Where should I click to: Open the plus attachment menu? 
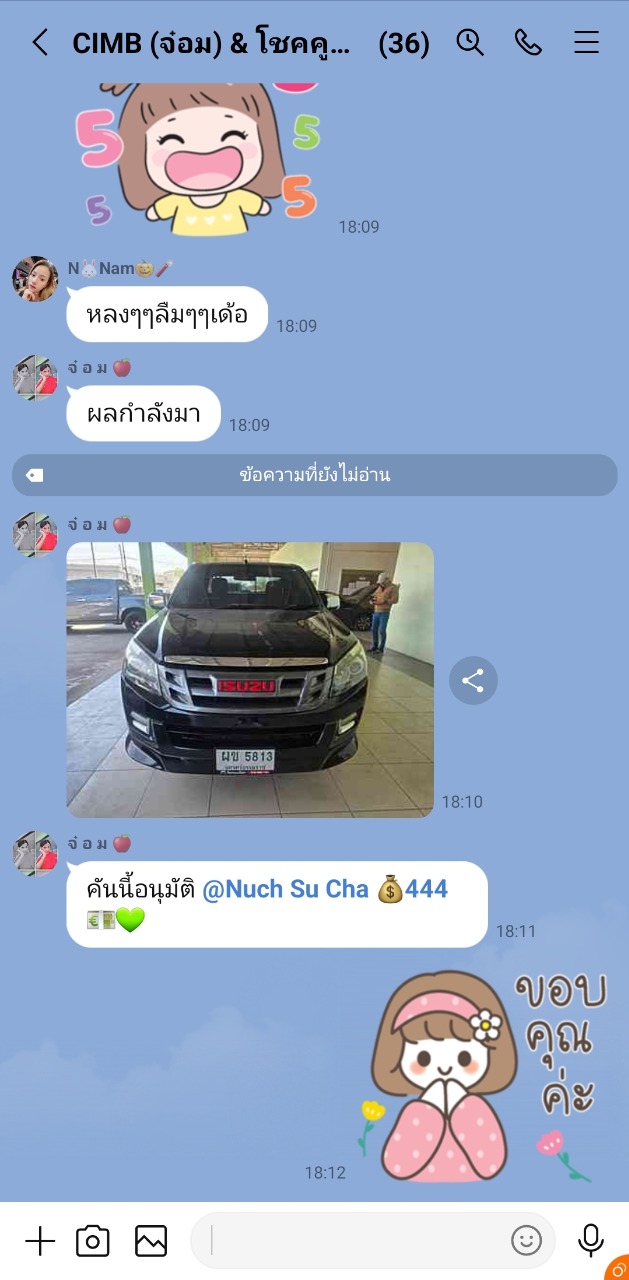click(x=39, y=1241)
